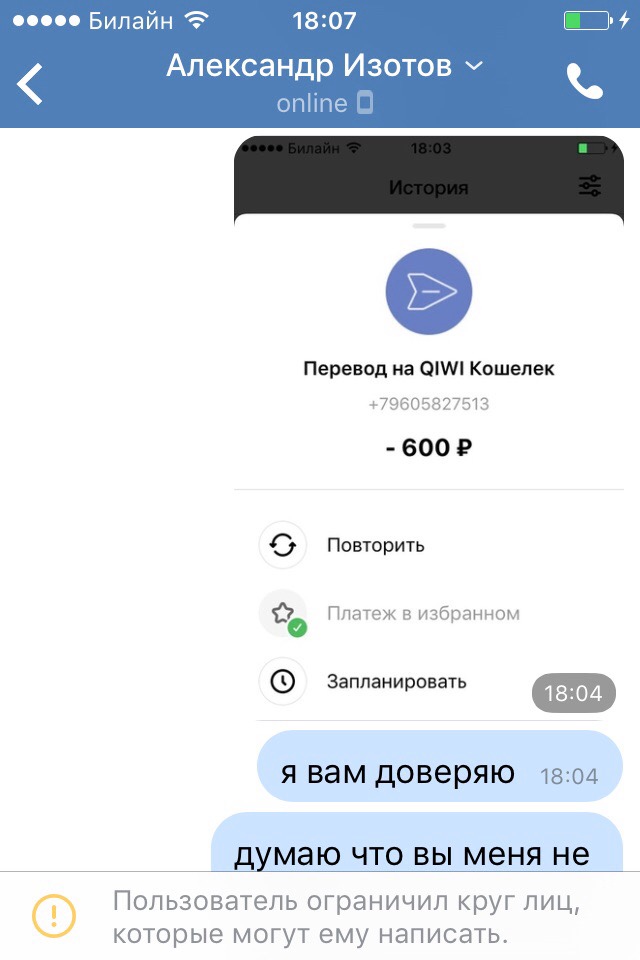This screenshot has height=960, width=640.
Task: Call Александр Изотов via phone icon
Action: pos(585,82)
